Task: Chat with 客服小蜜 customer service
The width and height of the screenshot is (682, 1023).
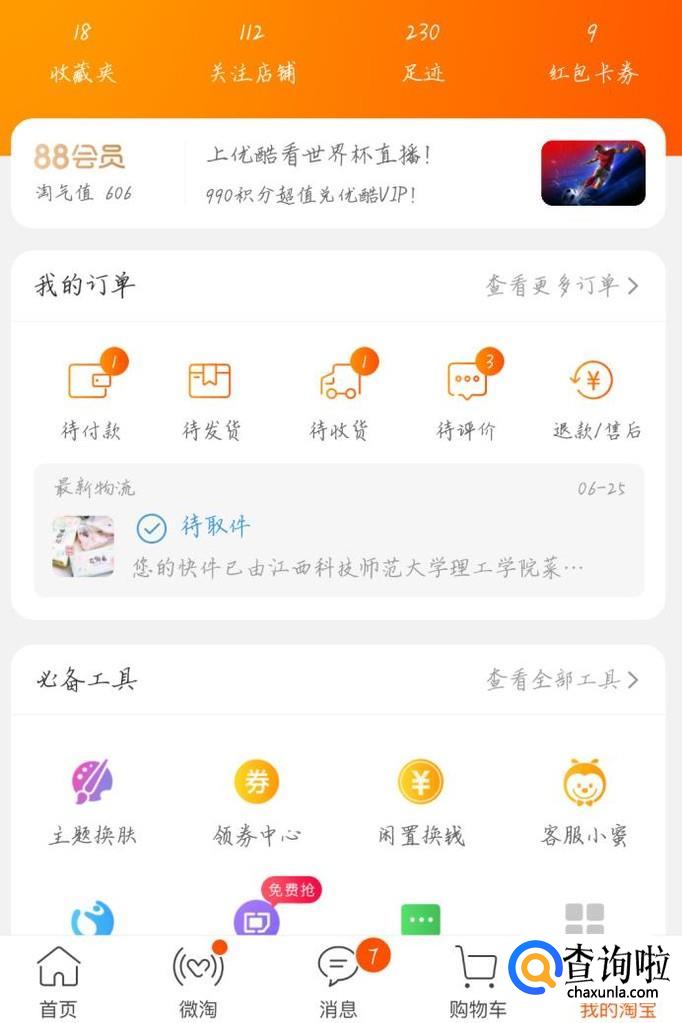Action: [x=585, y=802]
